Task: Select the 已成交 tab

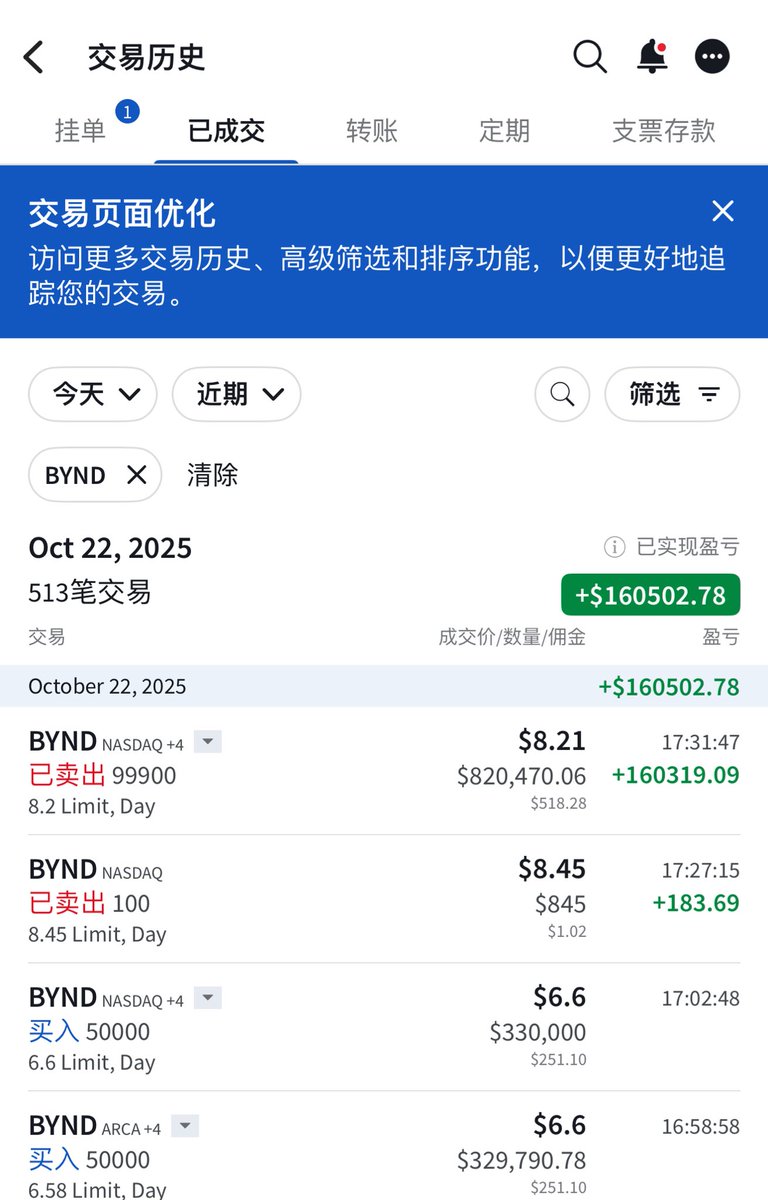Action: [x=226, y=131]
